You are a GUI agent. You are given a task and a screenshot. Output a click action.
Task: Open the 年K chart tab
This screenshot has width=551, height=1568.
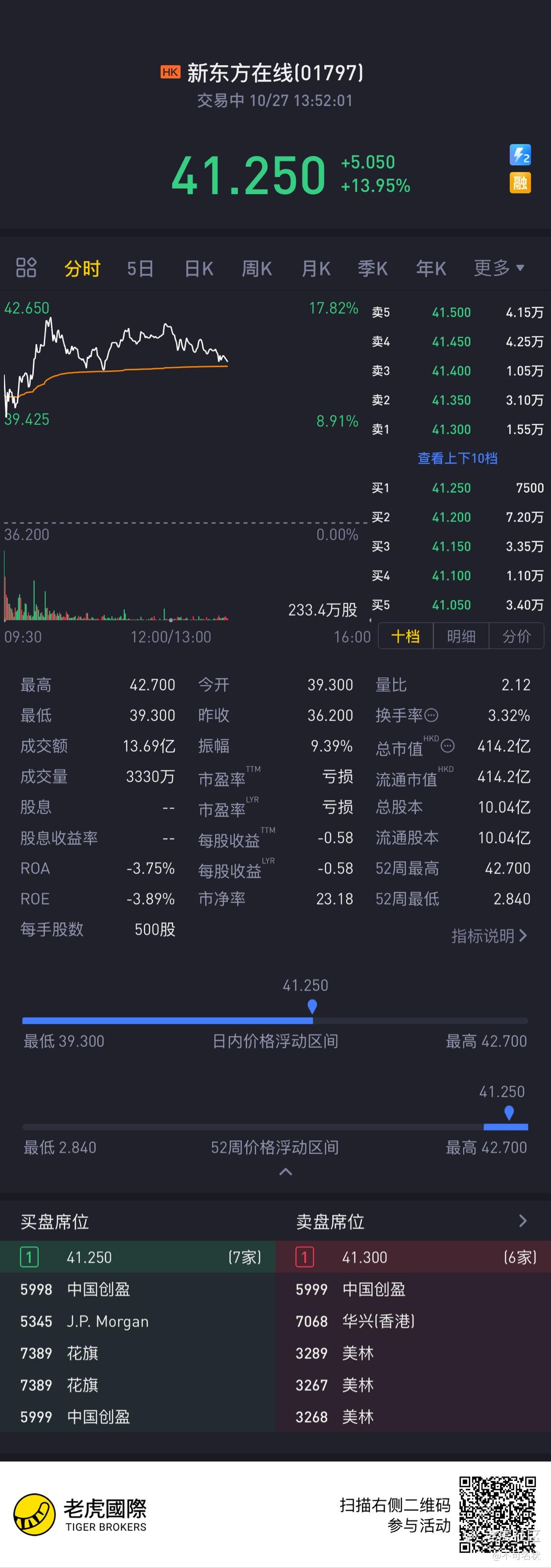[431, 268]
